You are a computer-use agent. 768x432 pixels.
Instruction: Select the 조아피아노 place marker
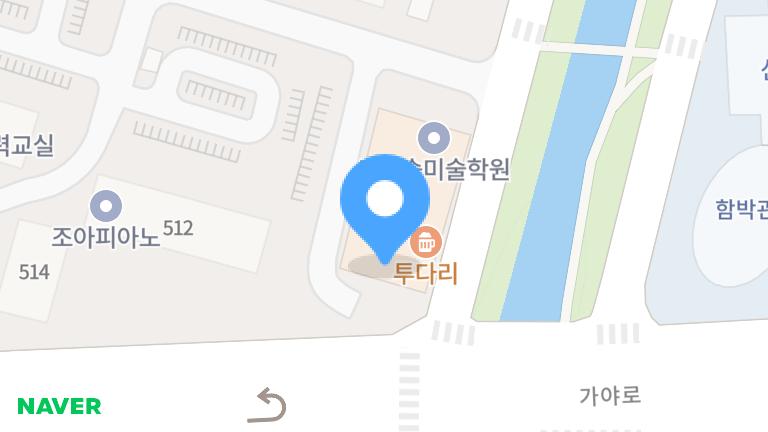coord(105,207)
